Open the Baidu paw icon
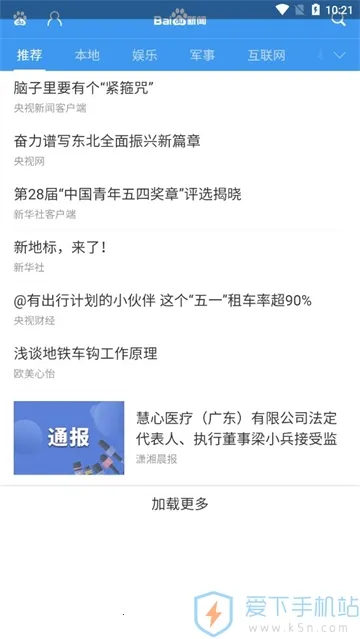This screenshot has height=639, width=360. (20, 19)
